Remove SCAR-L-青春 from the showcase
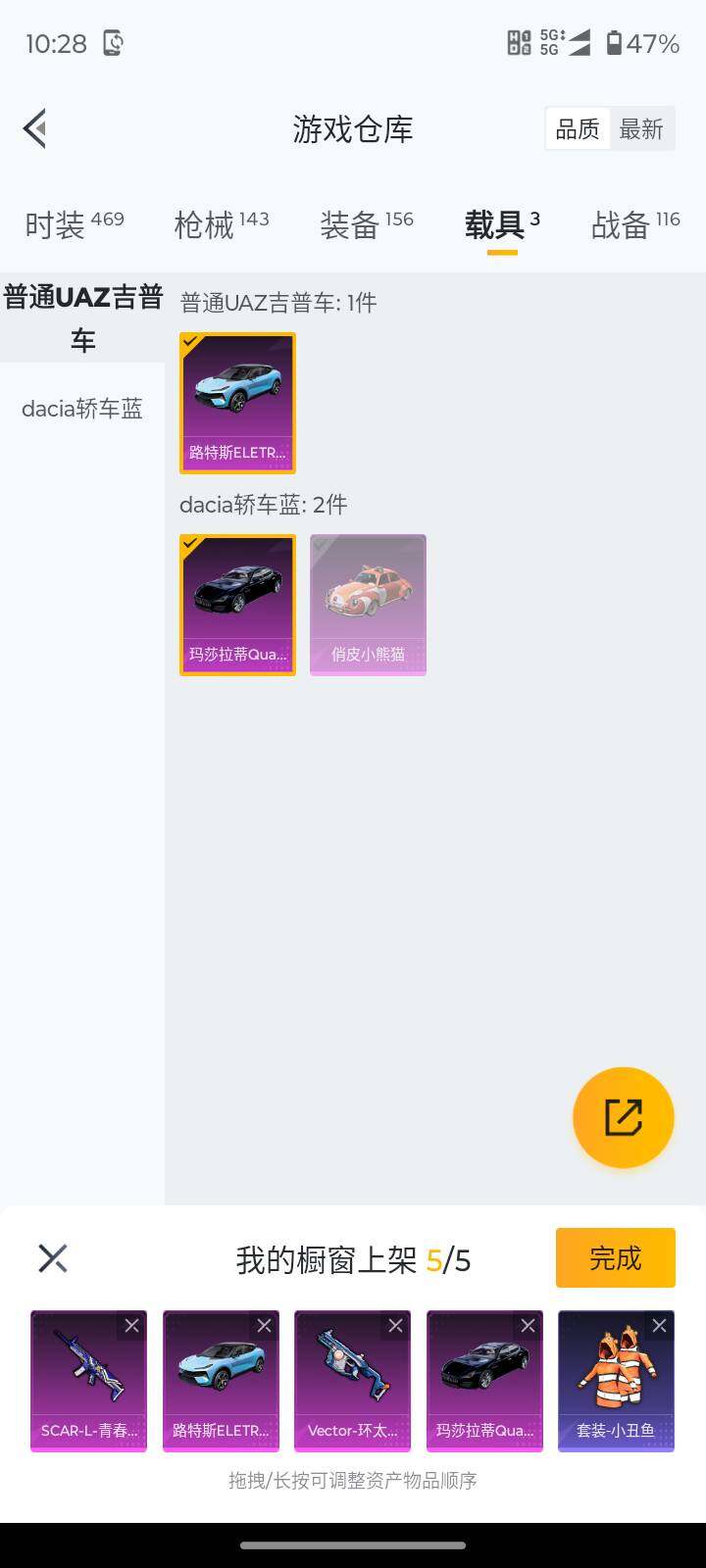Viewport: 706px width, 1568px height. pyautogui.click(x=131, y=1326)
